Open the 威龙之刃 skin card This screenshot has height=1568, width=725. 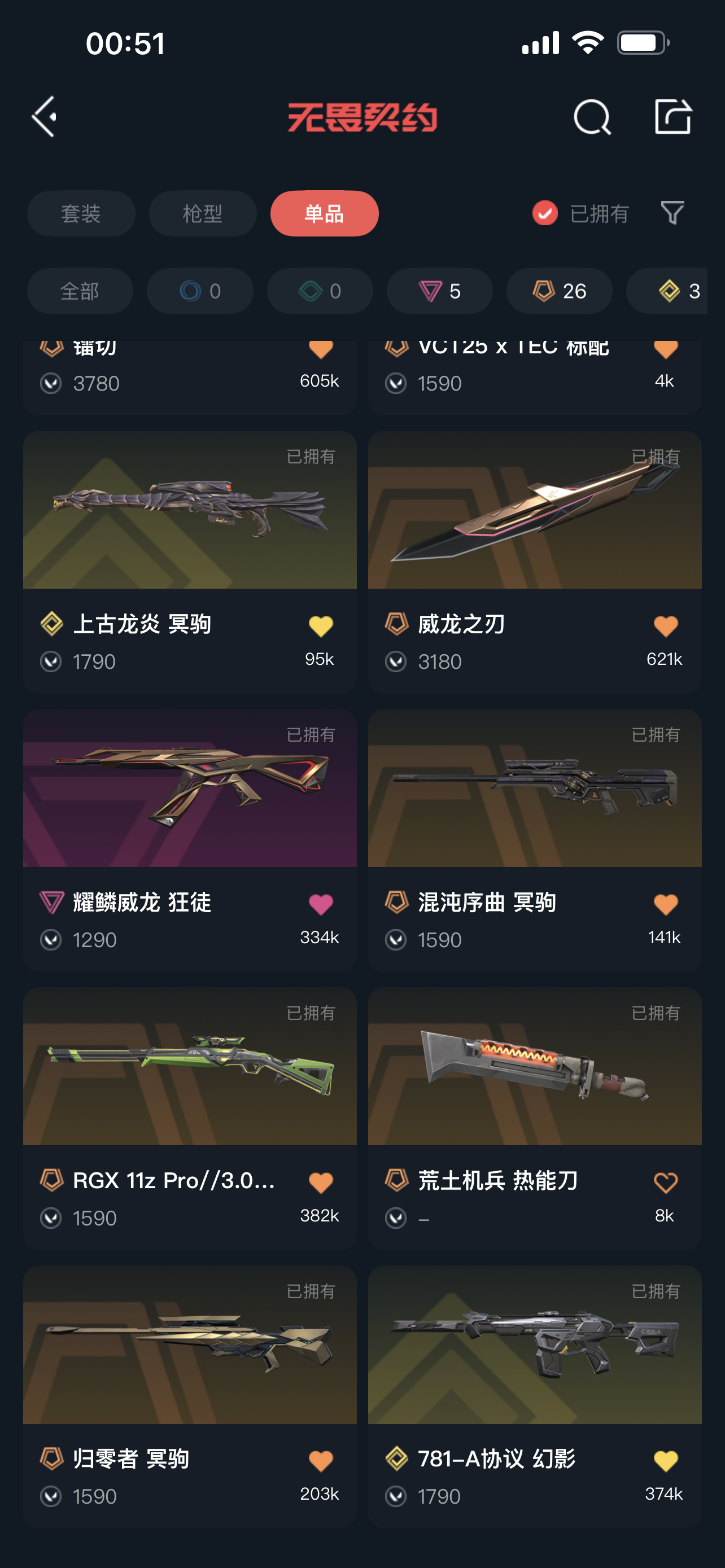535,562
